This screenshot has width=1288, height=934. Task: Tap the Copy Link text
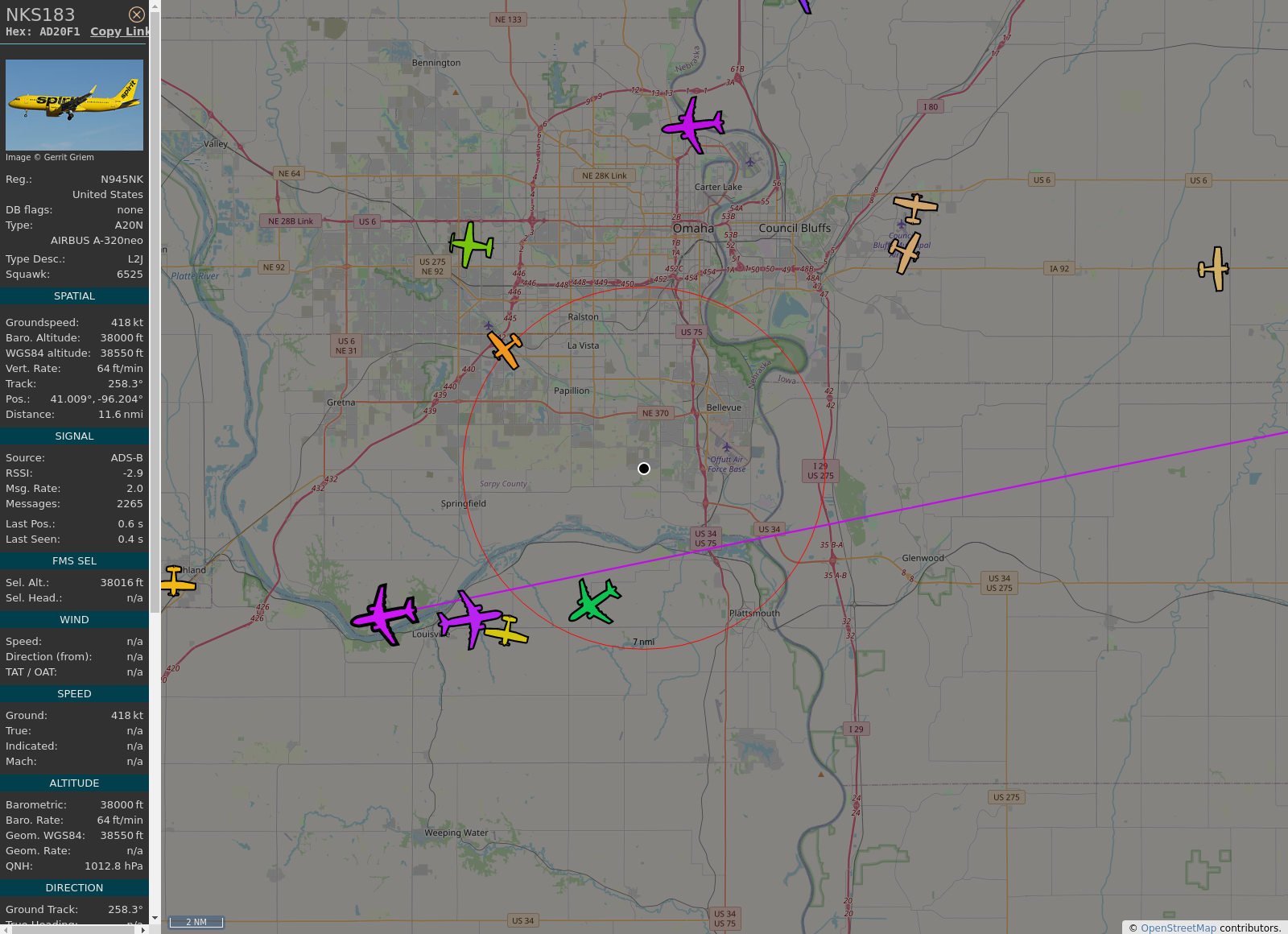click(119, 31)
